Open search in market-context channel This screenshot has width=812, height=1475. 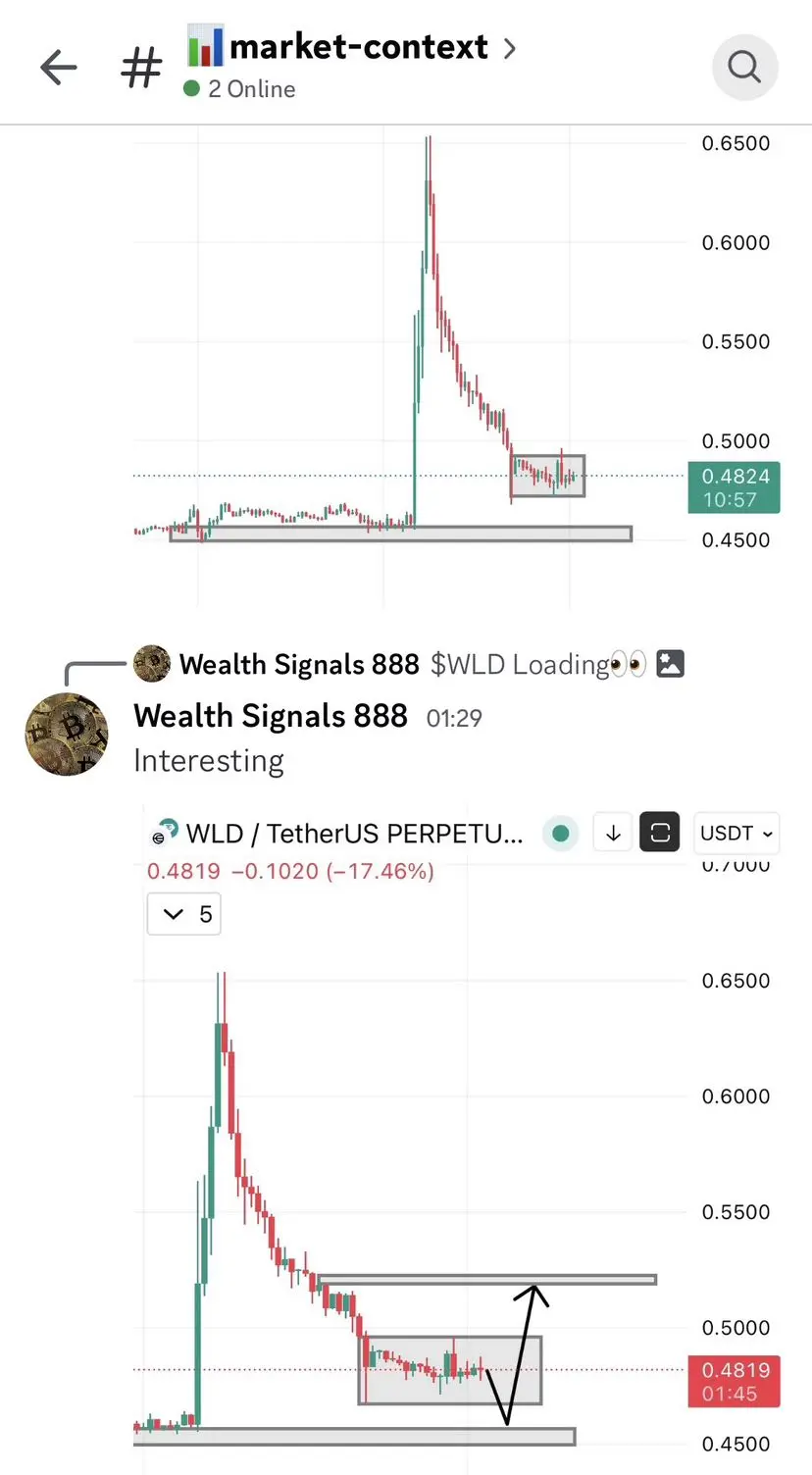[744, 67]
